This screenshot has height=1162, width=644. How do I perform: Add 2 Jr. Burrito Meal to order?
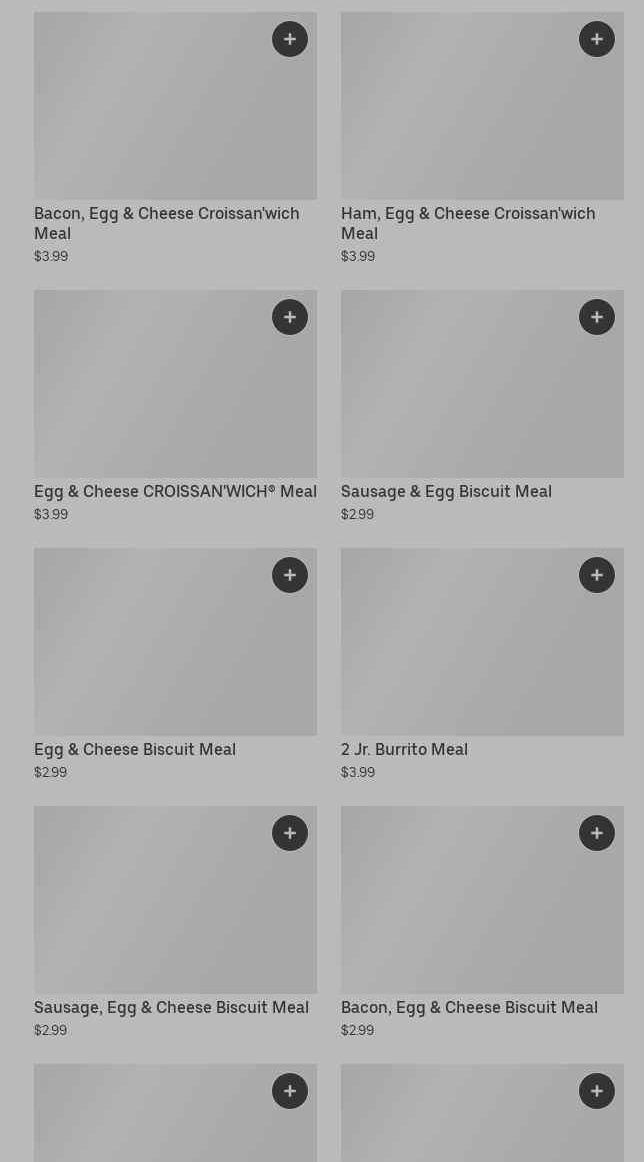point(597,575)
